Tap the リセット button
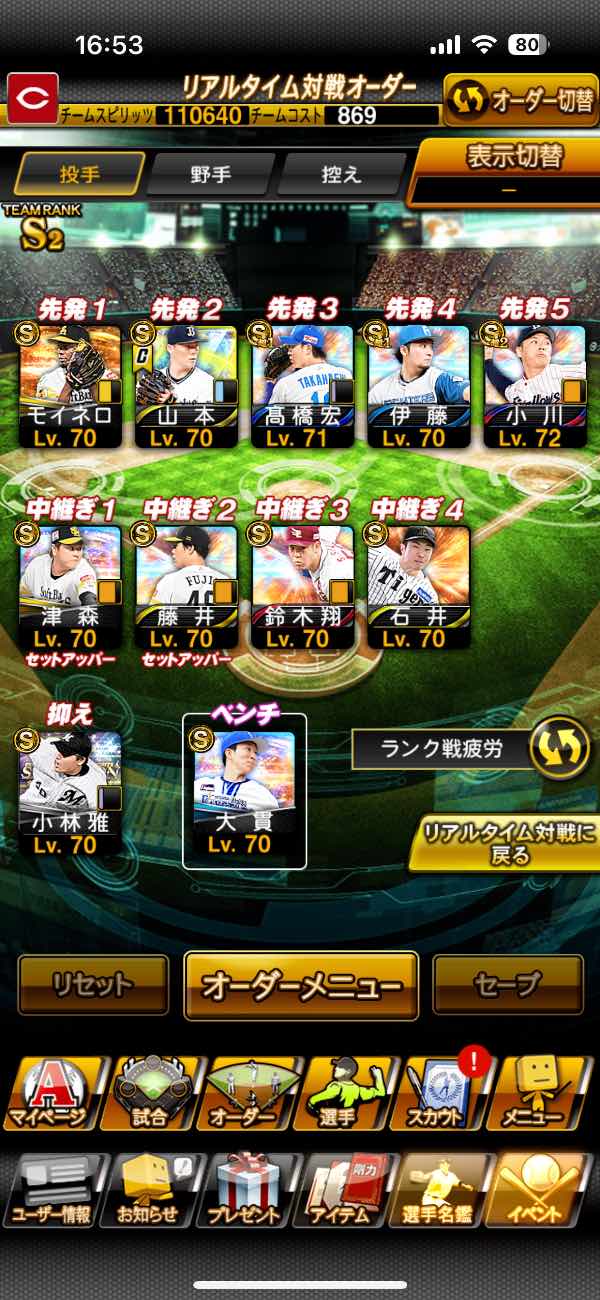 pyautogui.click(x=93, y=985)
